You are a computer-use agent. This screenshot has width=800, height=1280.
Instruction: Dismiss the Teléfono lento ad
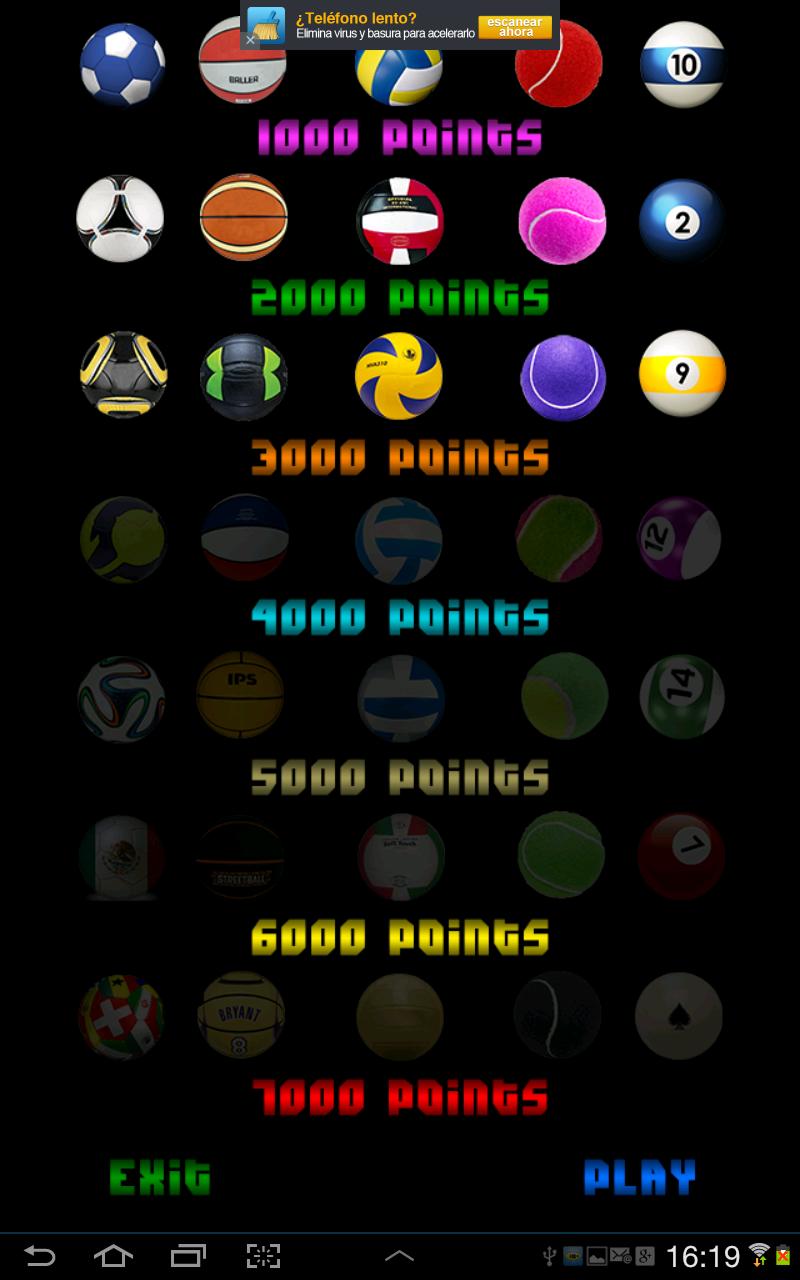(x=249, y=40)
